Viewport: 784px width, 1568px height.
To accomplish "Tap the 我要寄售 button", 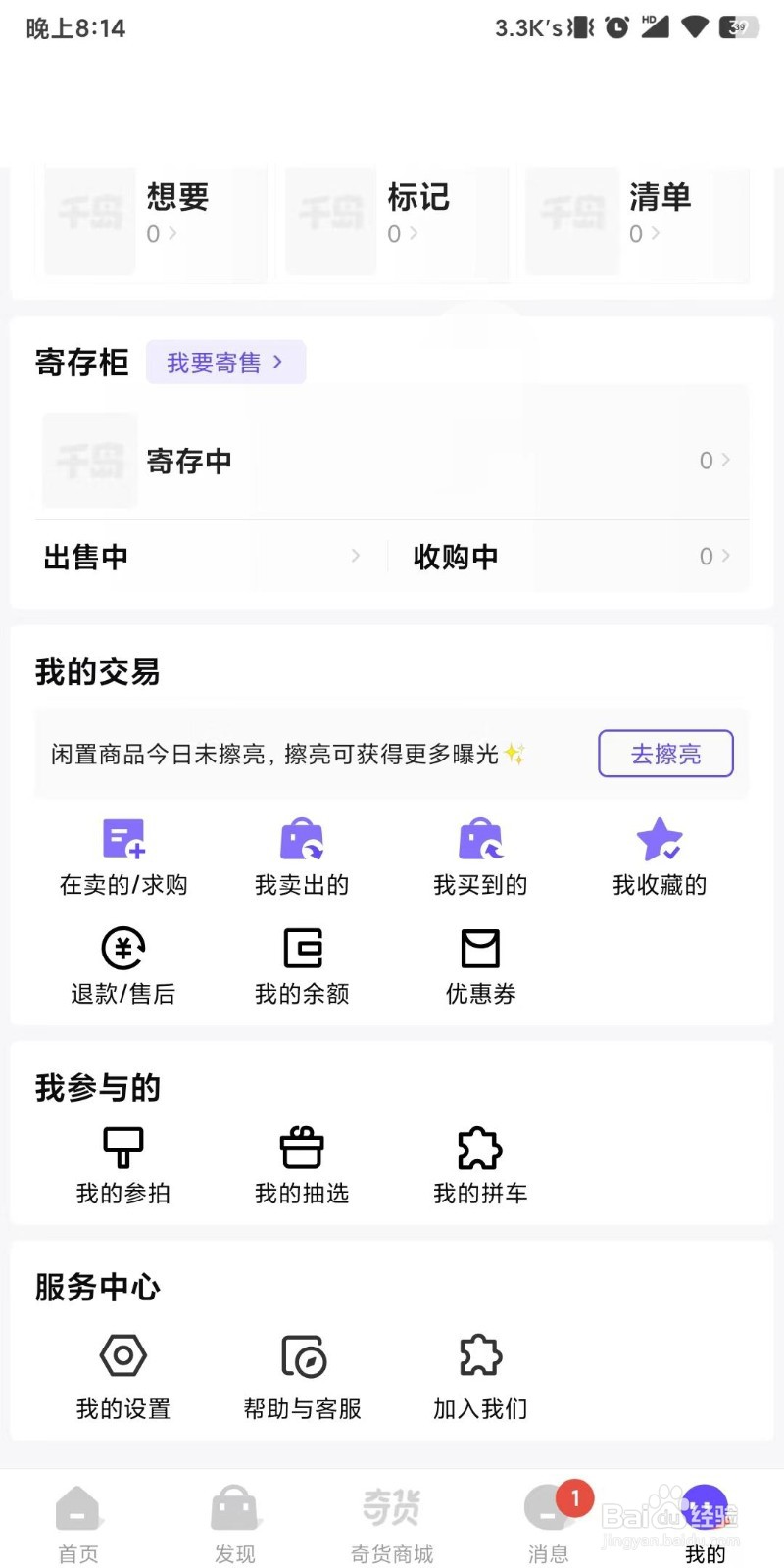I will [x=225, y=363].
